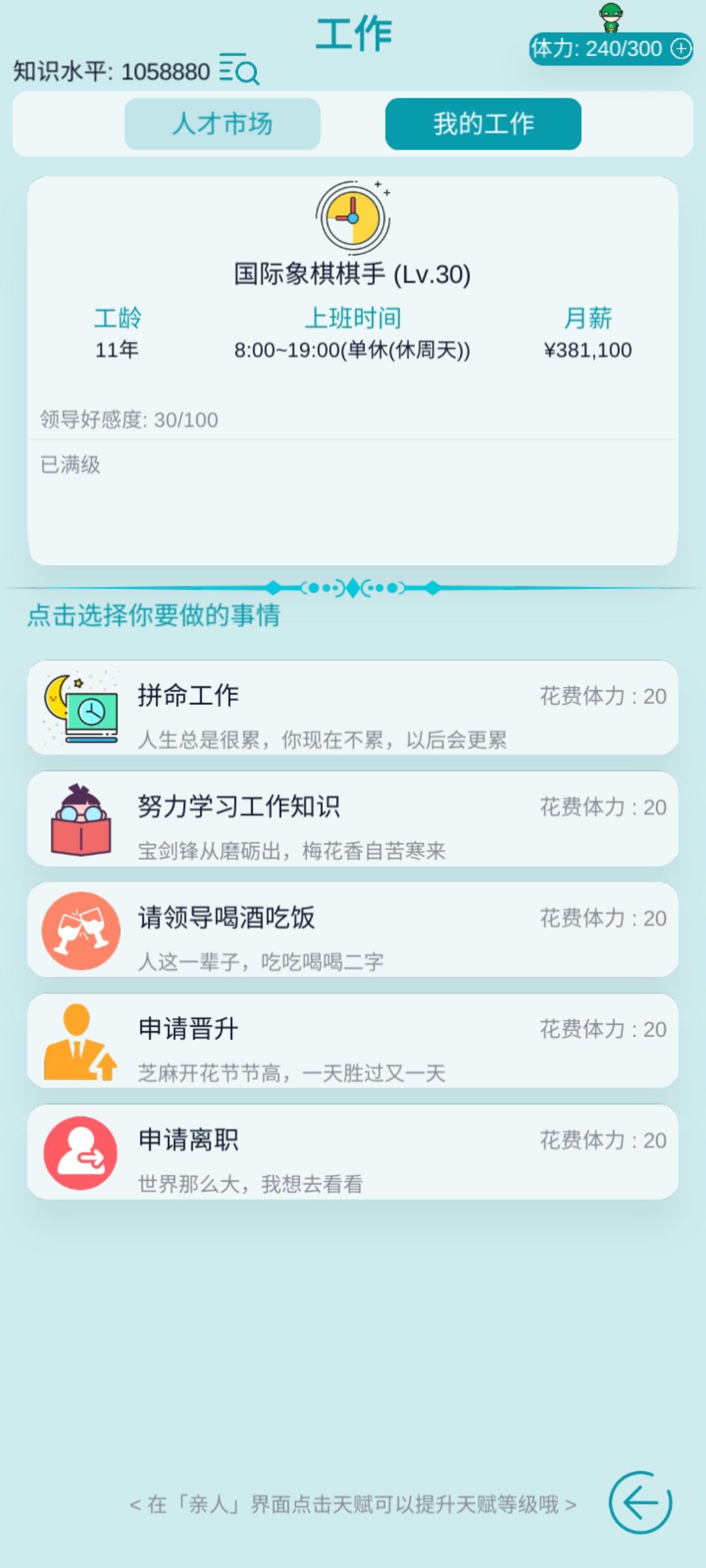
Task: Click the green character avatar at top right
Action: pyautogui.click(x=611, y=20)
